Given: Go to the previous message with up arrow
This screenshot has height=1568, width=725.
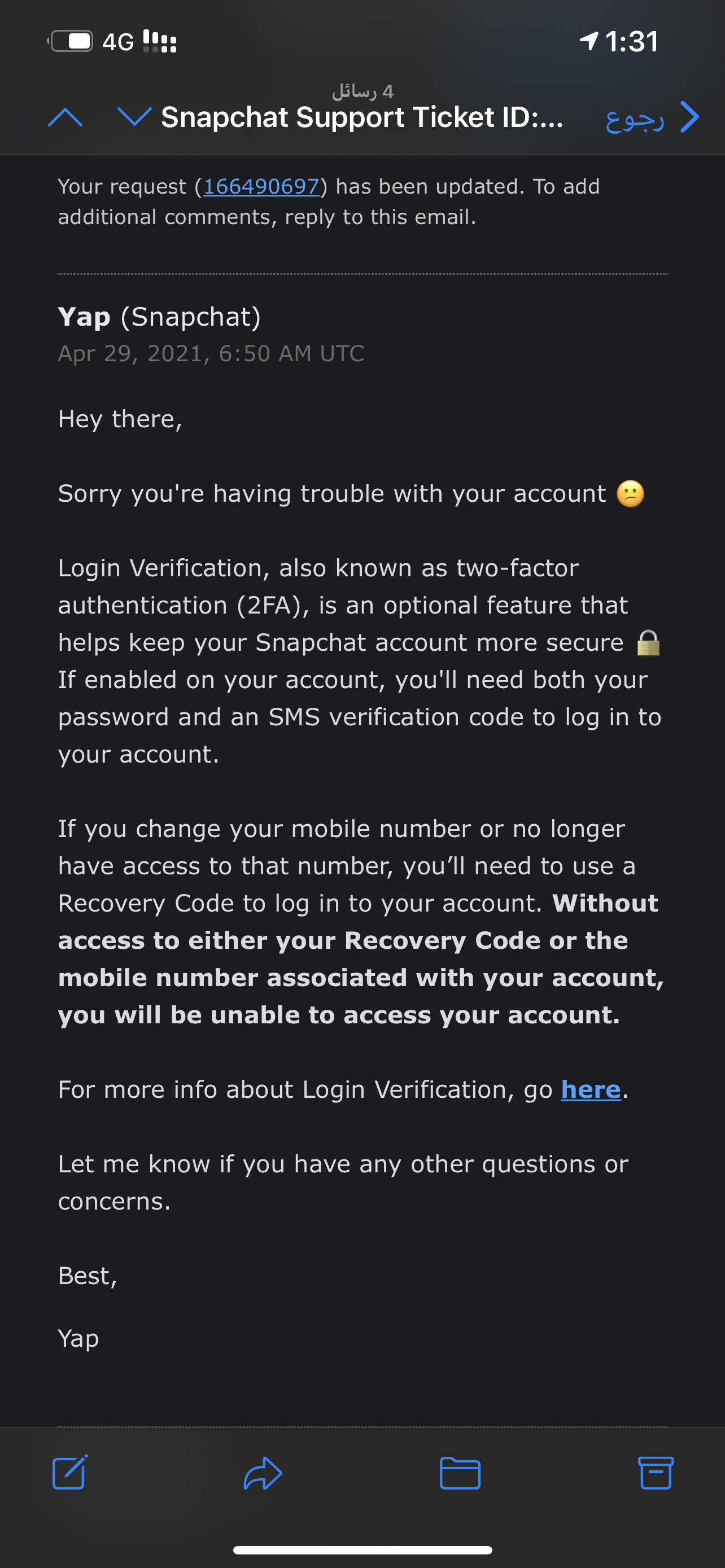Looking at the screenshot, I should 65,117.
